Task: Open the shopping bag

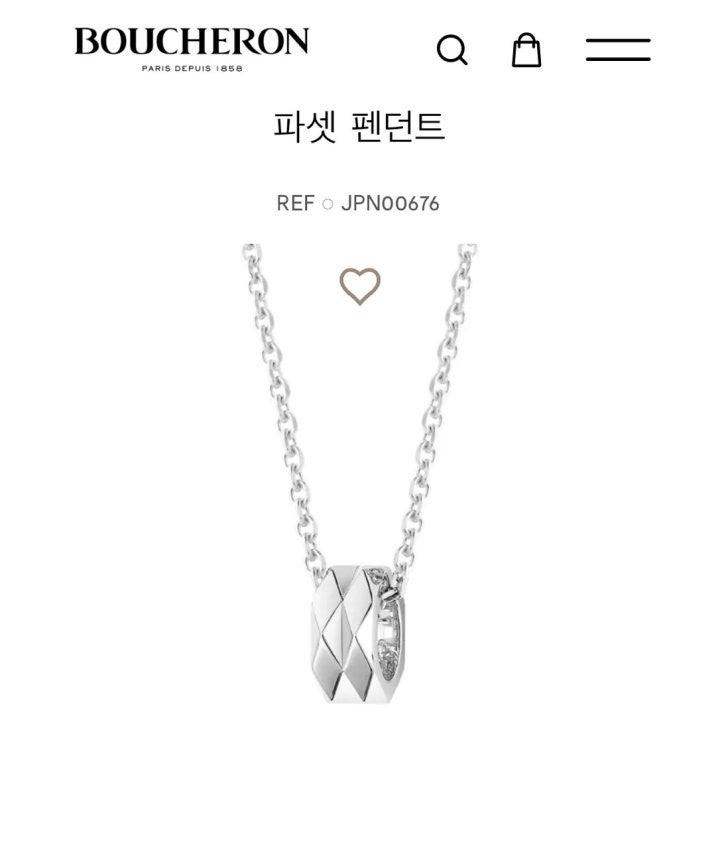Action: (x=526, y=49)
